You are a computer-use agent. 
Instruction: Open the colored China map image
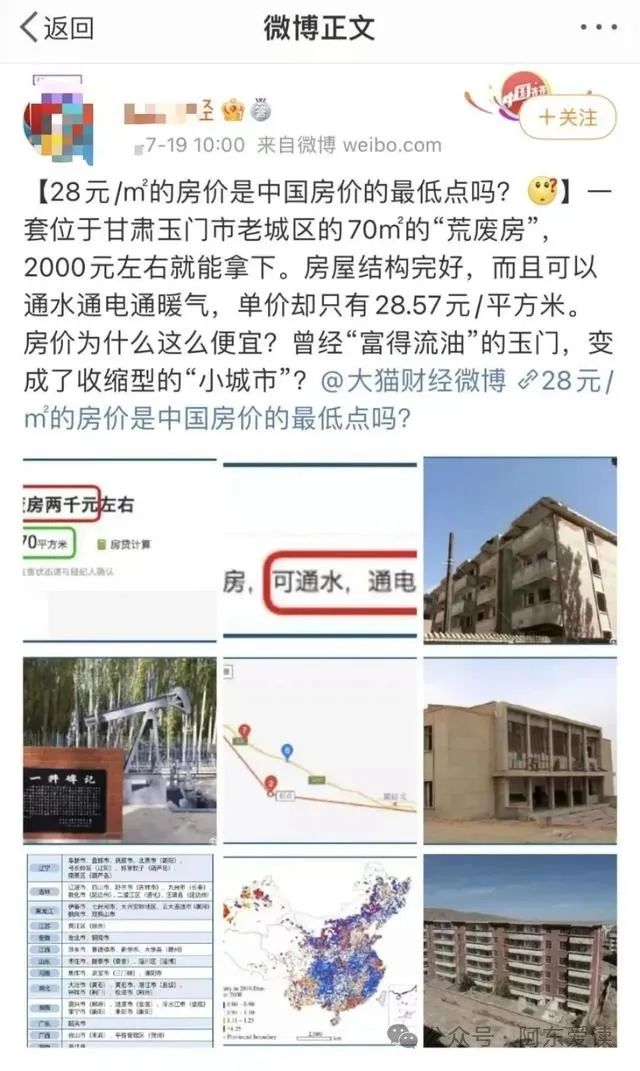[x=320, y=950]
